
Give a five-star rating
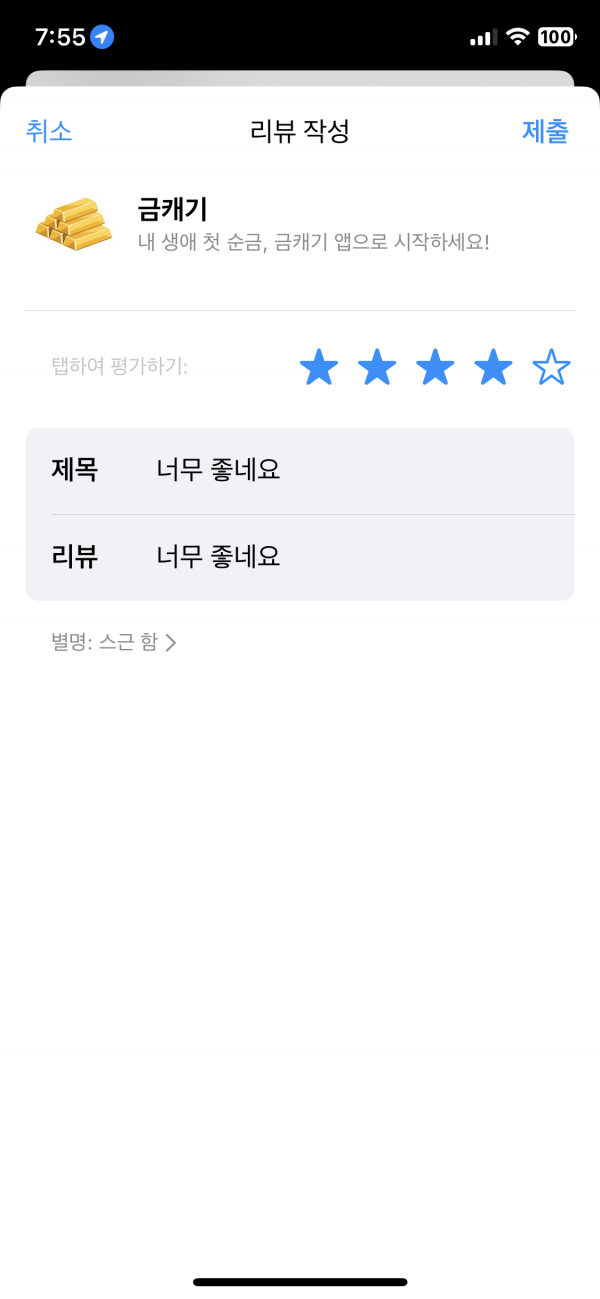[x=551, y=367]
